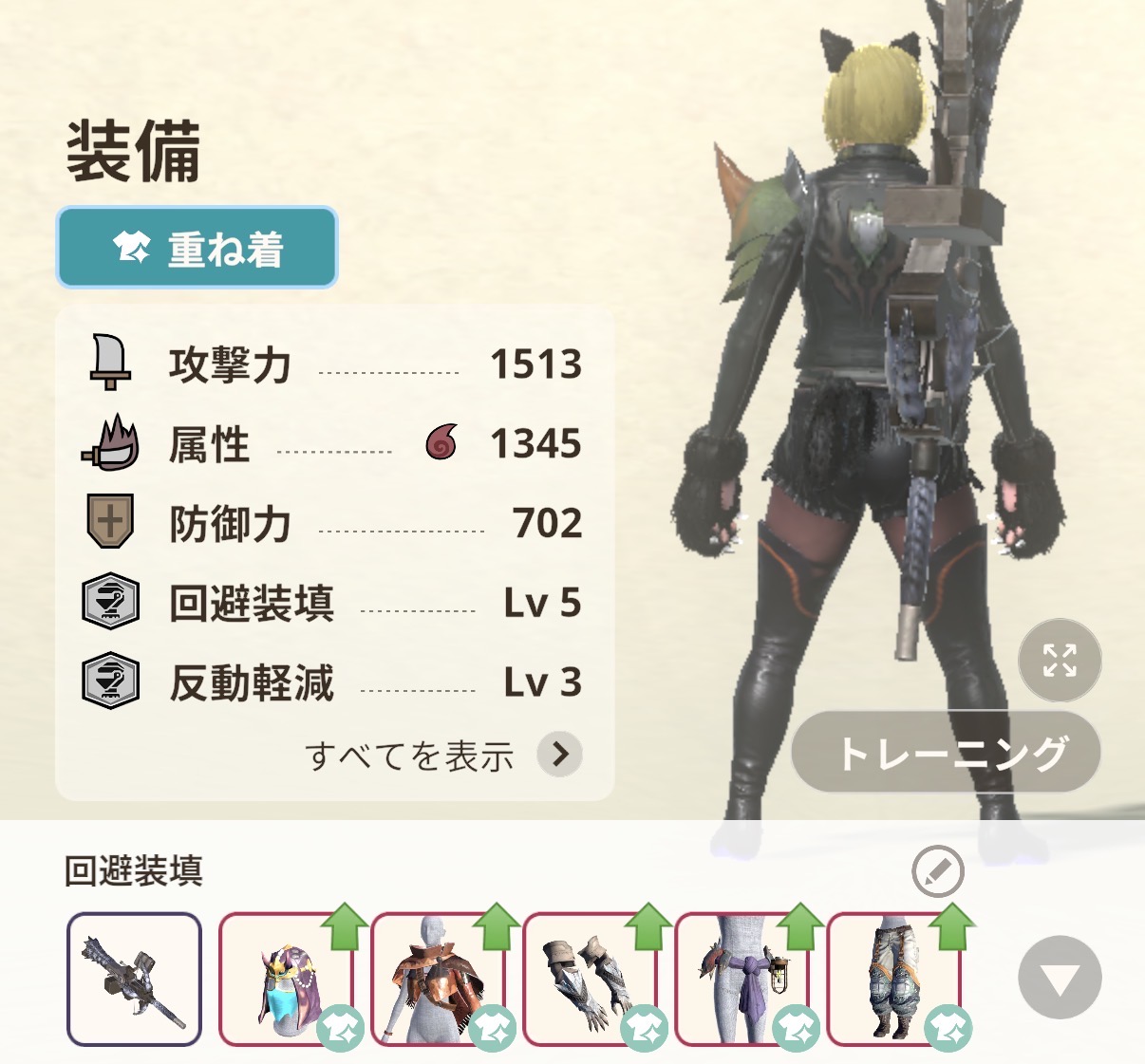Expand character view to fullscreen
1145x1064 pixels.
(x=1060, y=661)
